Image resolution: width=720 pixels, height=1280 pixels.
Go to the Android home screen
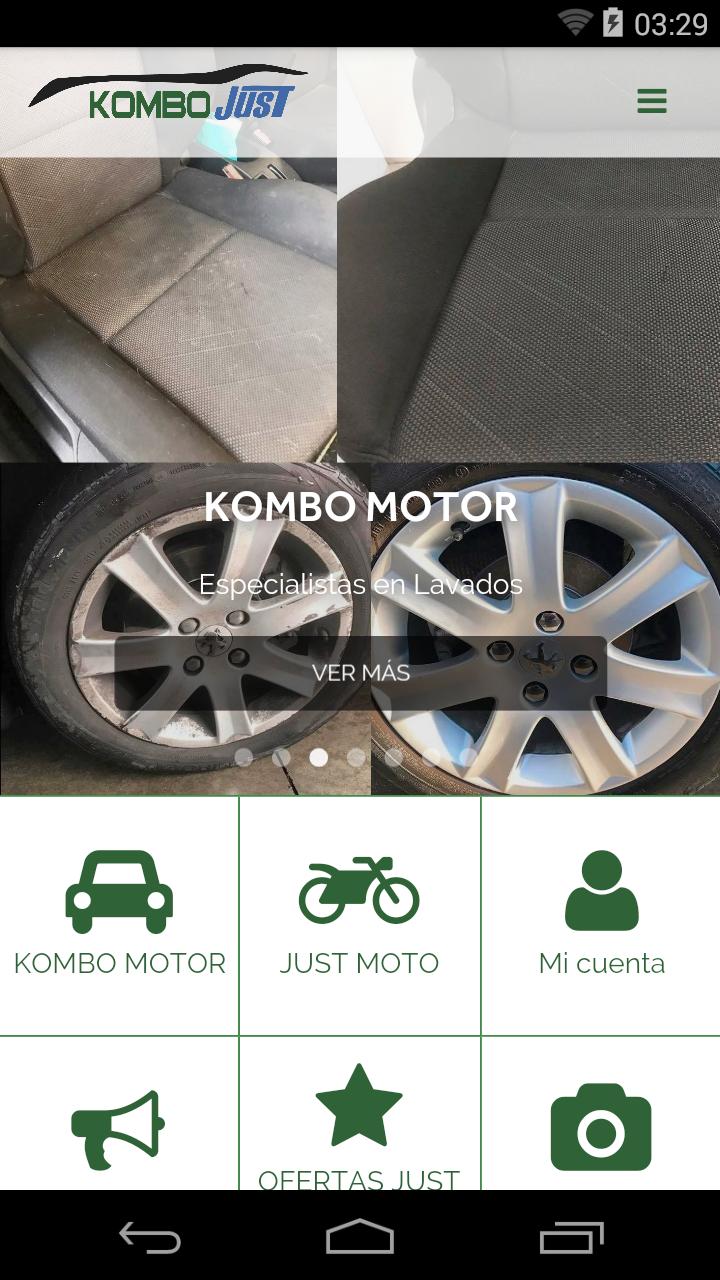click(x=360, y=1238)
